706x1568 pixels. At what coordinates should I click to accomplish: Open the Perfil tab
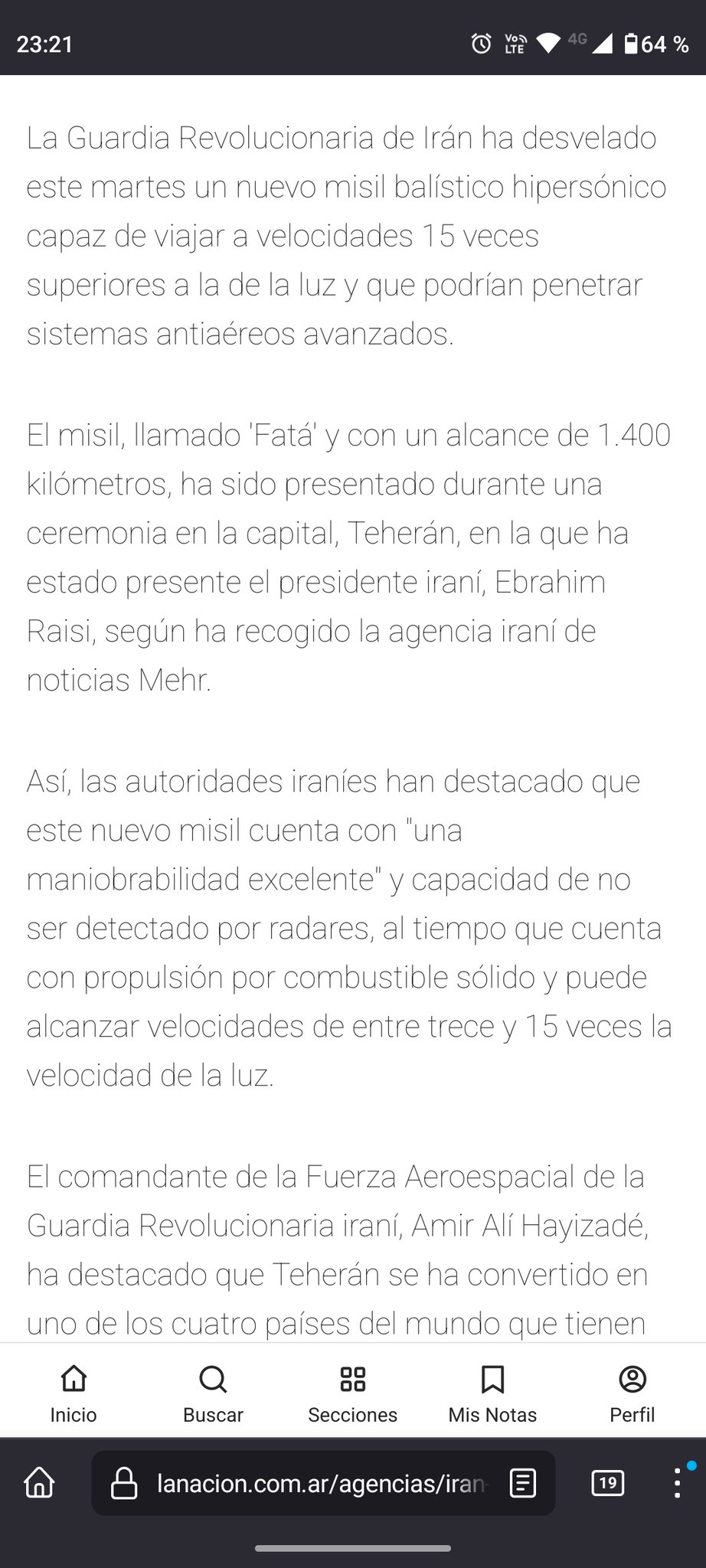(632, 1393)
